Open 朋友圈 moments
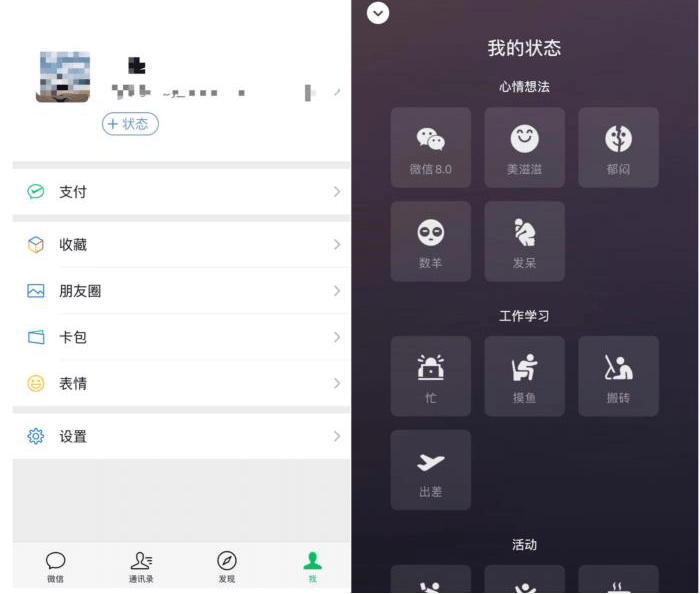This screenshot has width=700, height=594. pos(180,291)
